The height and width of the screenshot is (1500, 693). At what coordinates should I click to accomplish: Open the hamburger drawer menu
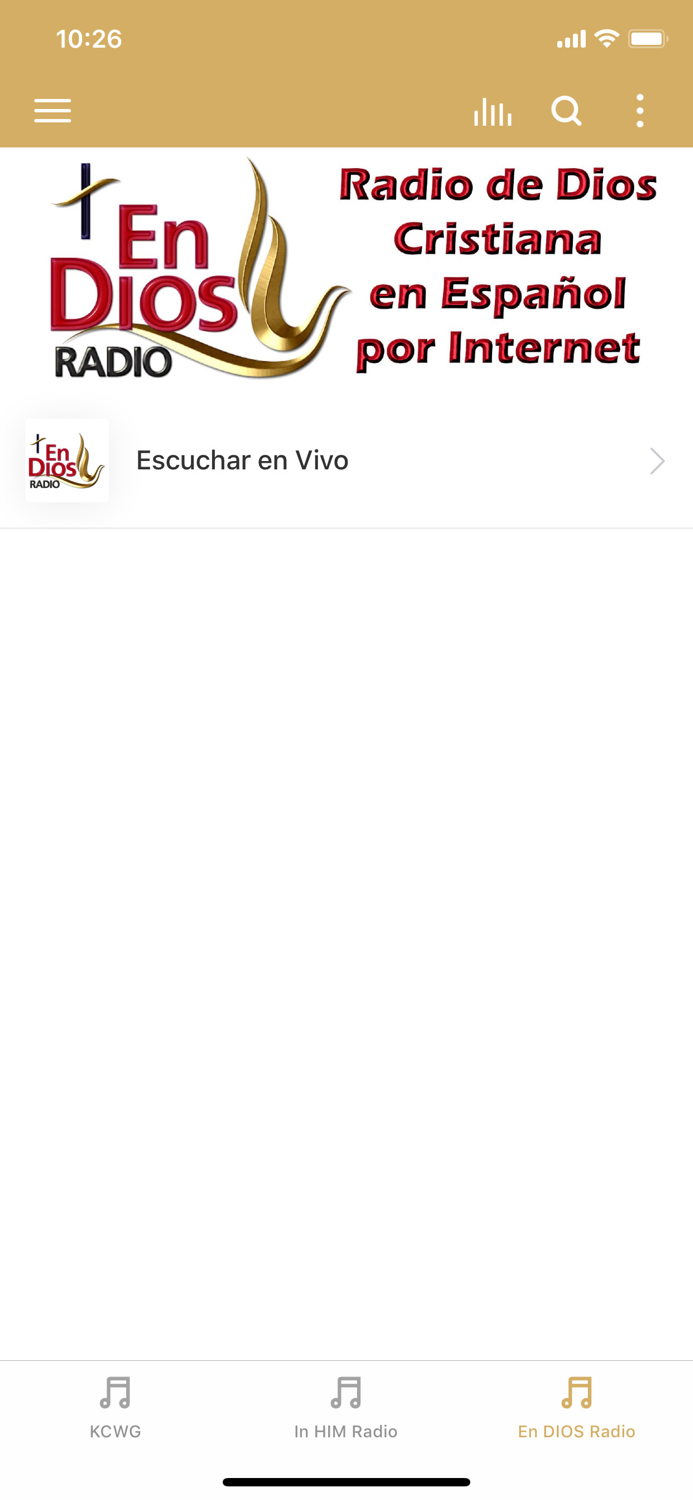[52, 111]
